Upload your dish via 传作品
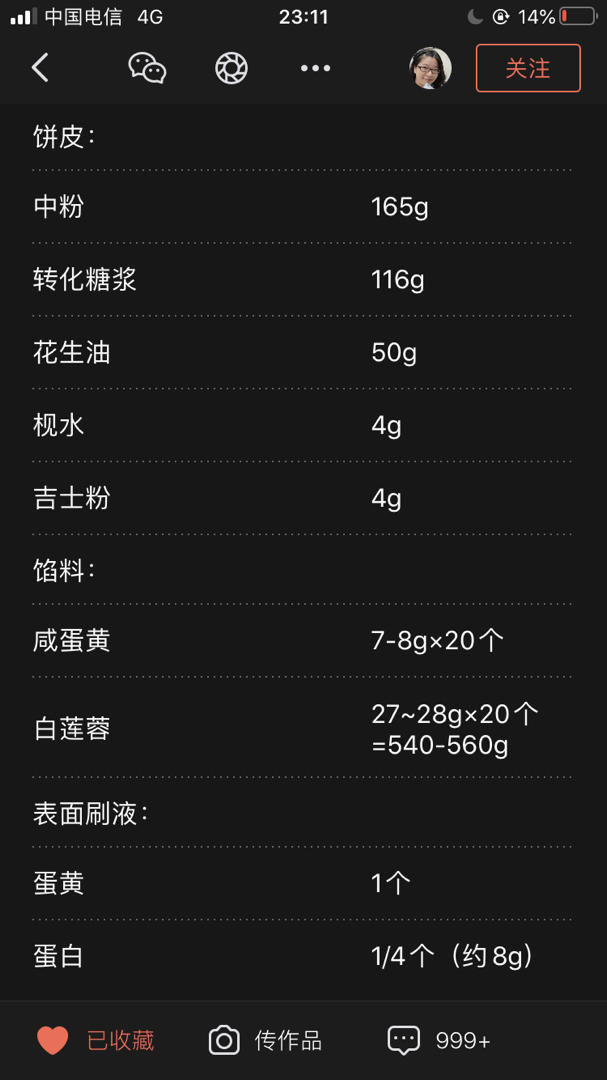 (265, 1040)
